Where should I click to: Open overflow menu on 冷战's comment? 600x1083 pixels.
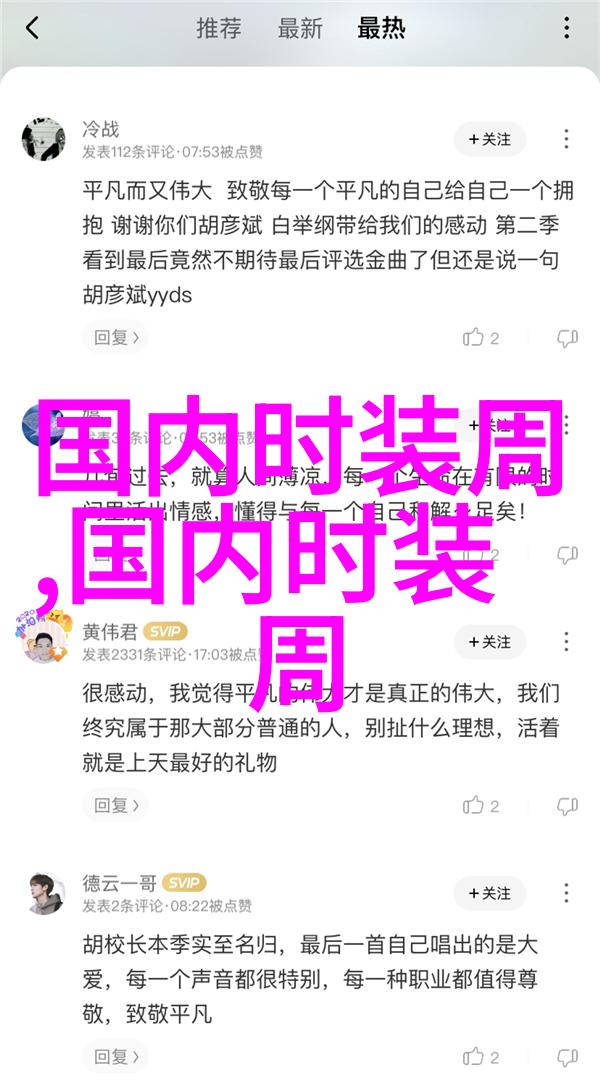(567, 140)
